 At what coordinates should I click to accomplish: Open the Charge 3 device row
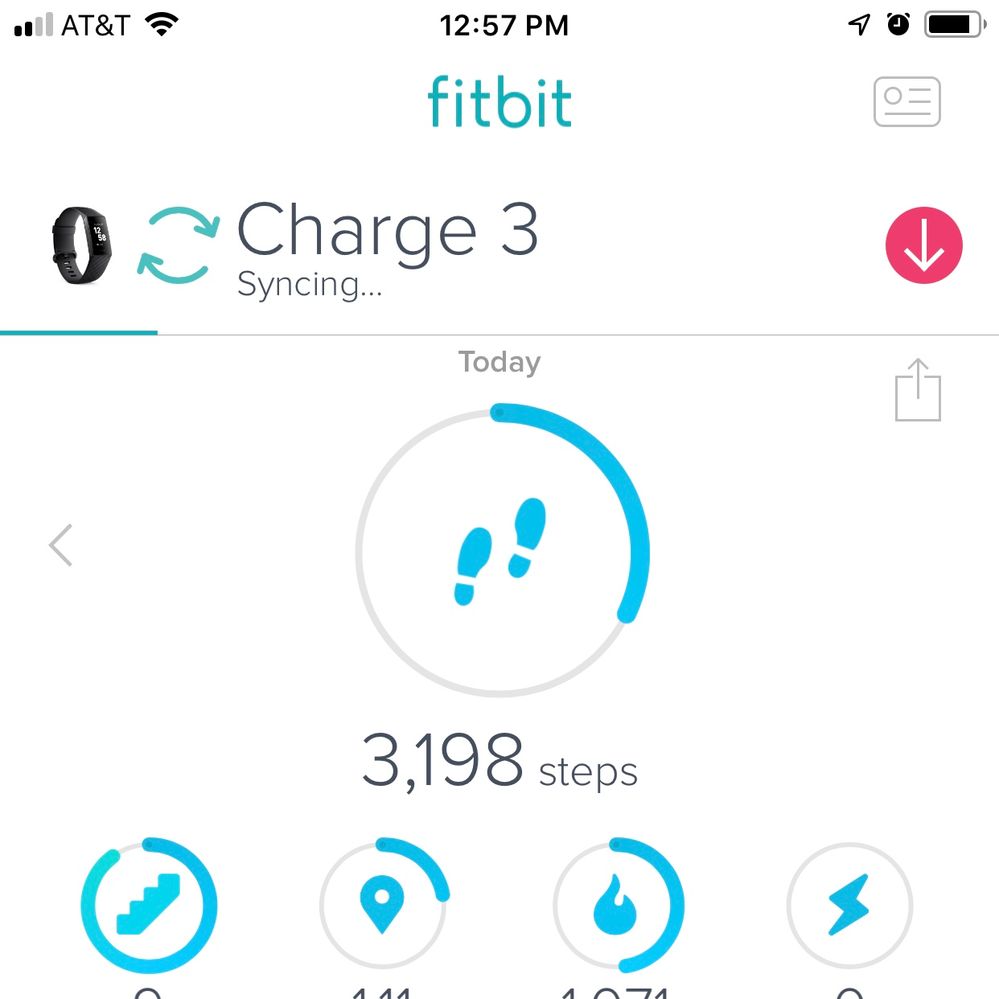387,247
